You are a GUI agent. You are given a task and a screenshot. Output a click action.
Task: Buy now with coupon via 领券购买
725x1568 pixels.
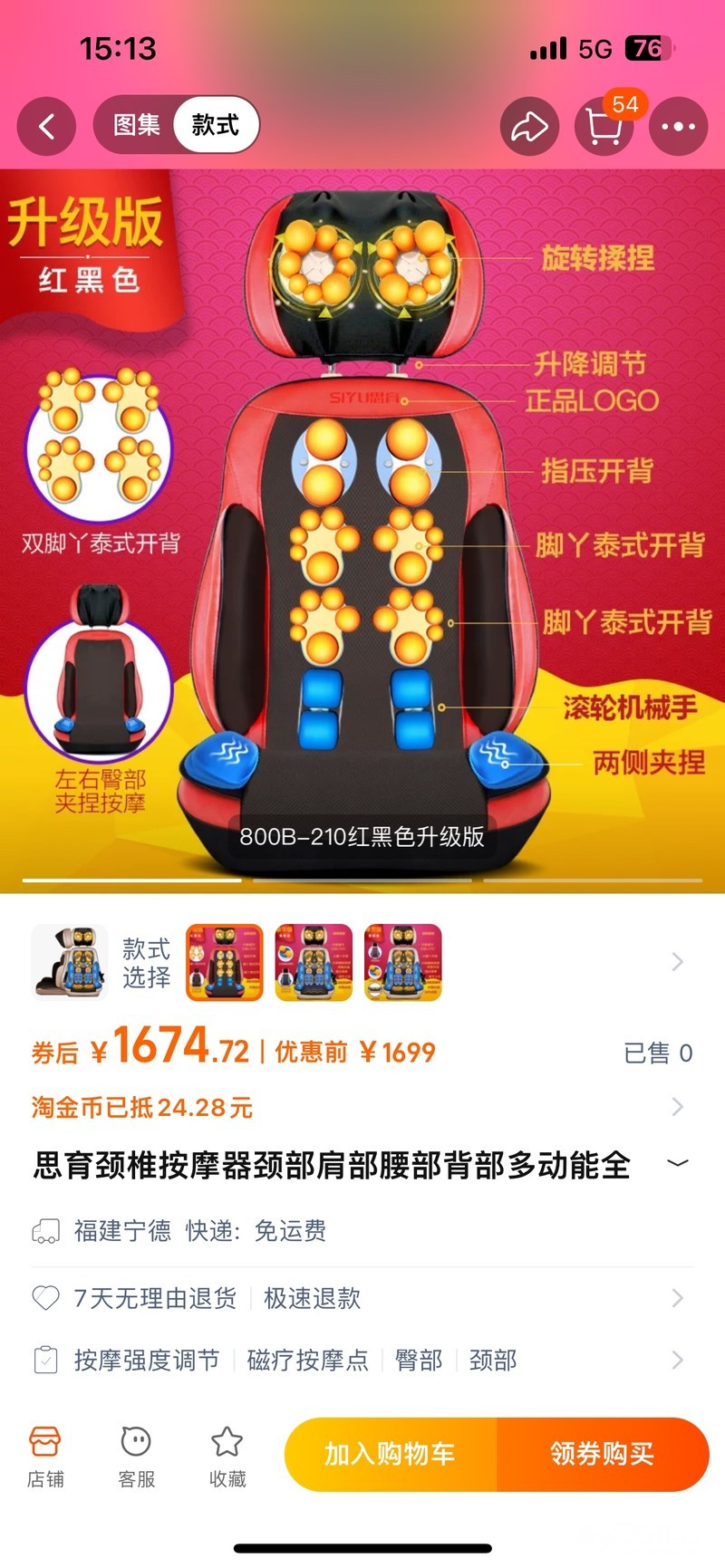[603, 1454]
